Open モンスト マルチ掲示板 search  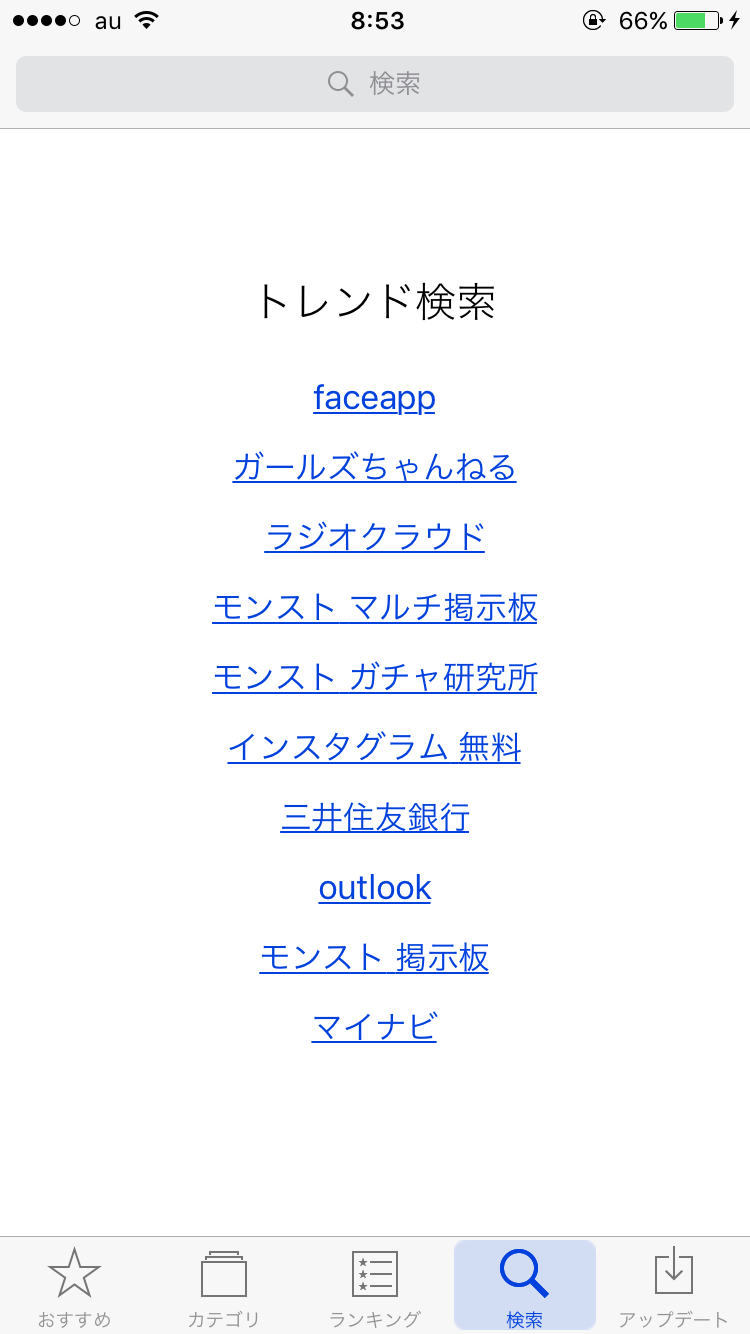(x=375, y=607)
